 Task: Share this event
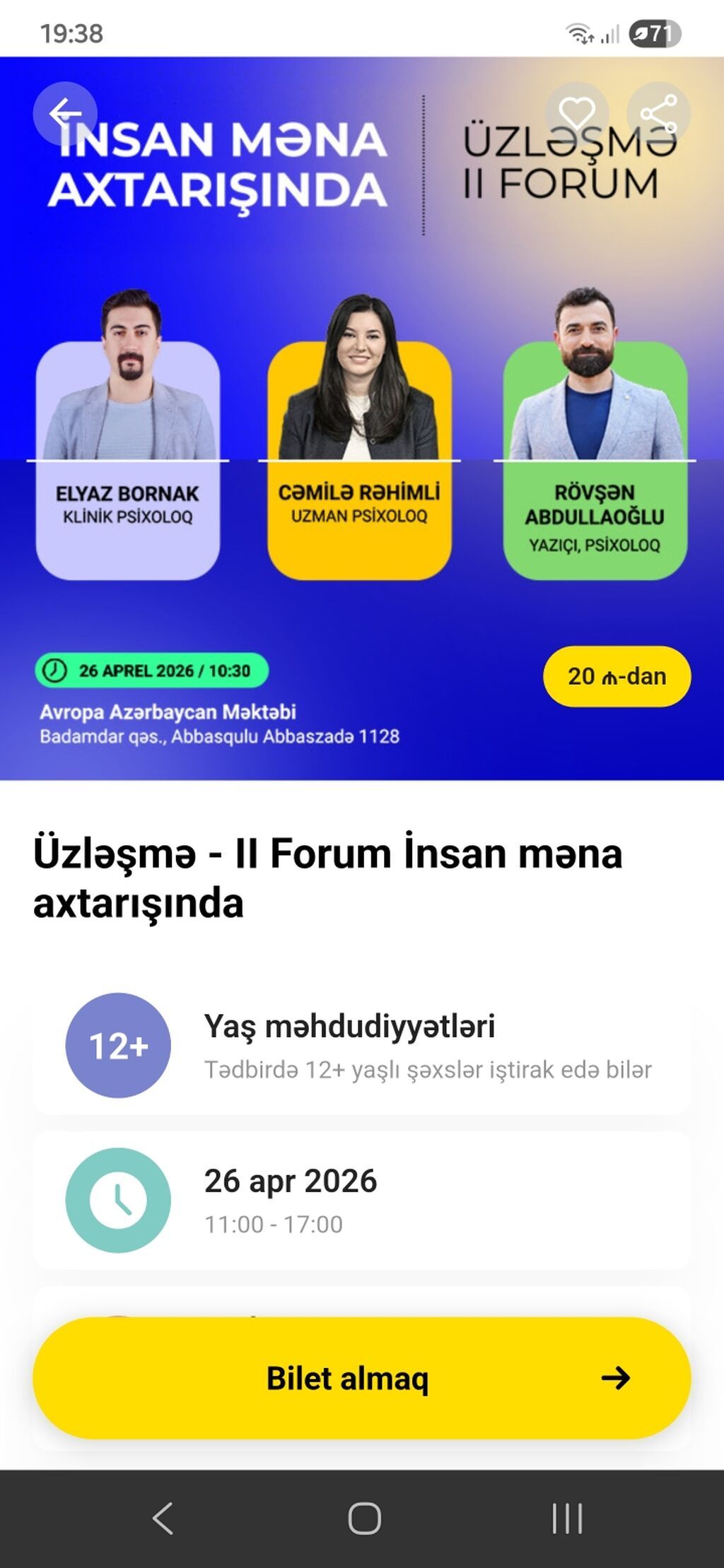click(658, 113)
